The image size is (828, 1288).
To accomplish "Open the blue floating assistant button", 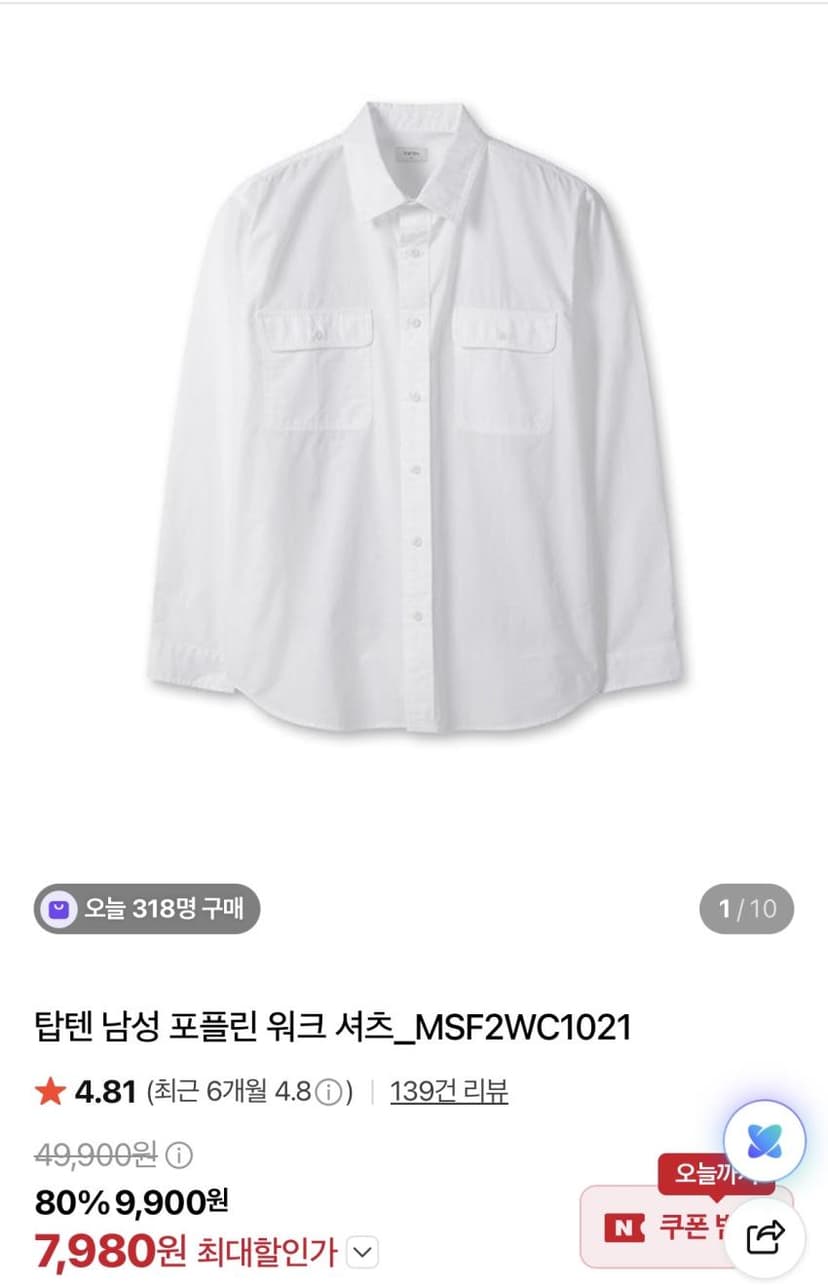I will pyautogui.click(x=765, y=1141).
